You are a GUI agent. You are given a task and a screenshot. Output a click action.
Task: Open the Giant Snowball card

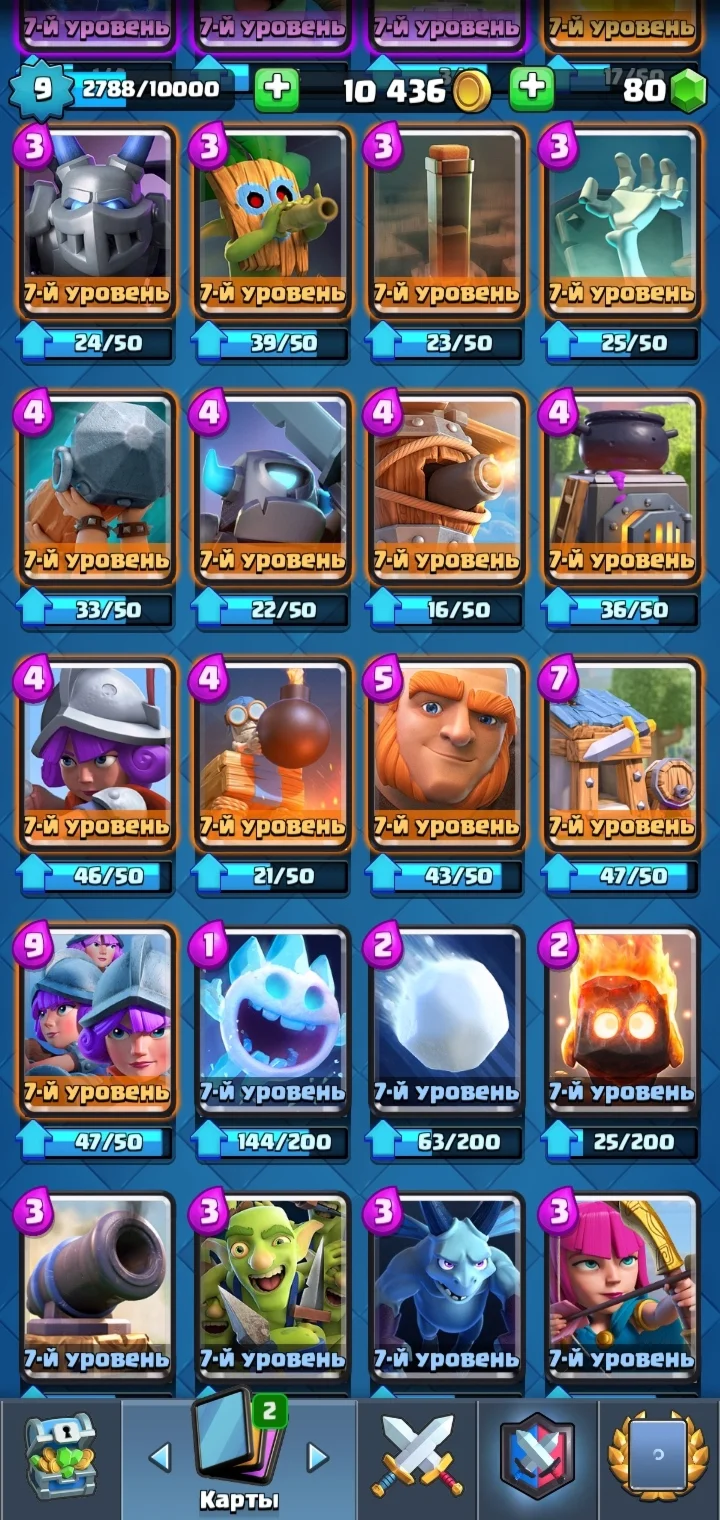446,1020
